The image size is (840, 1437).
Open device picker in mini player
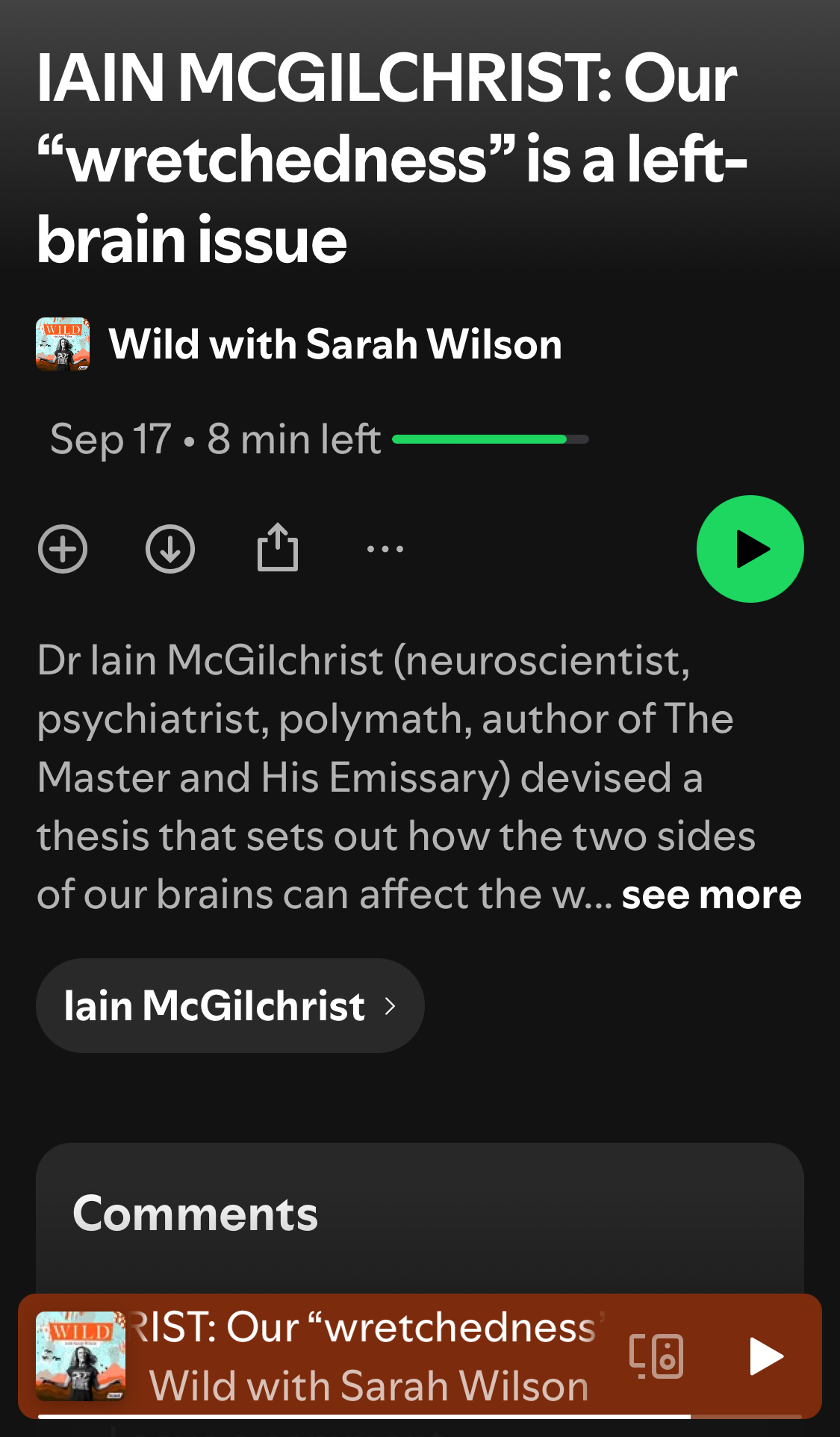click(x=656, y=1356)
